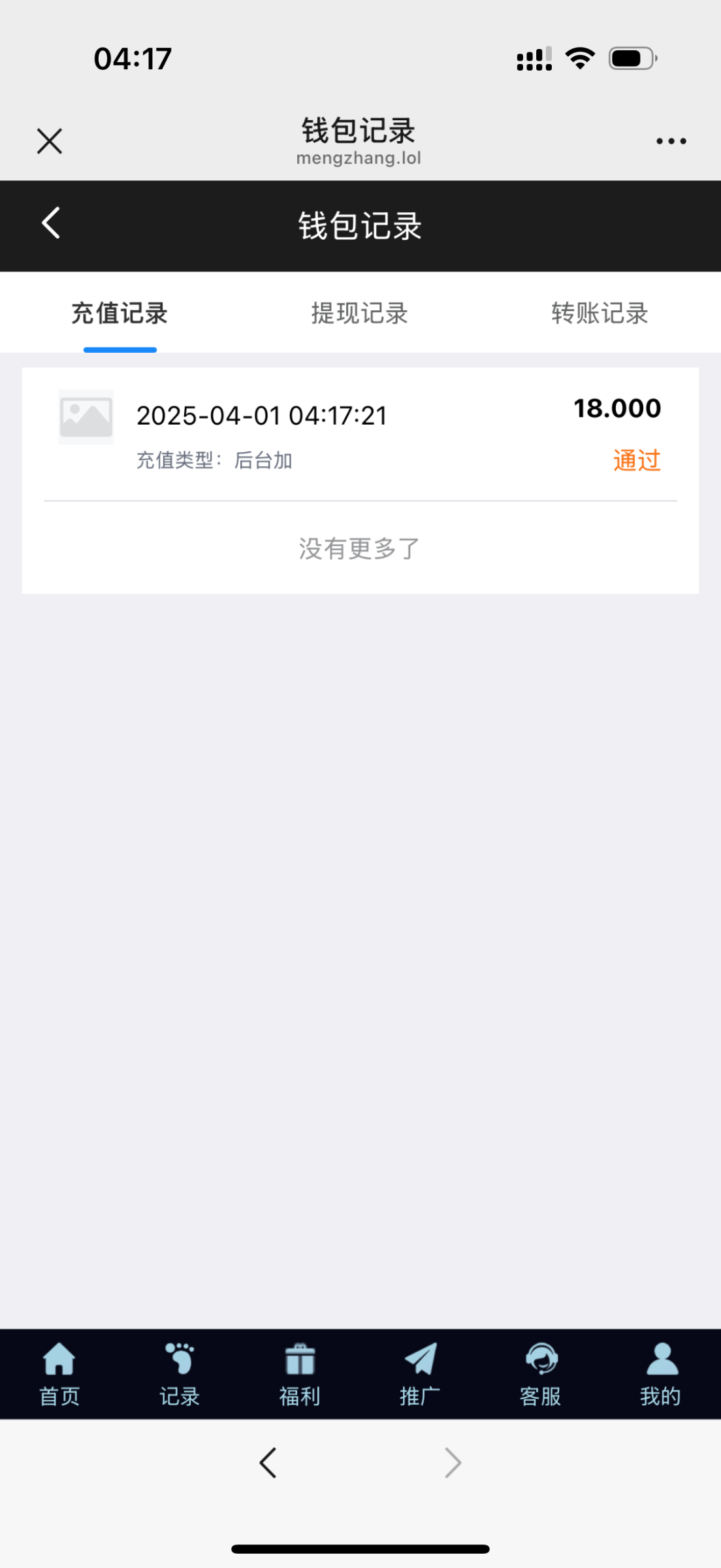Close the in-app browser page
This screenshot has height=1568, width=721.
(x=50, y=141)
